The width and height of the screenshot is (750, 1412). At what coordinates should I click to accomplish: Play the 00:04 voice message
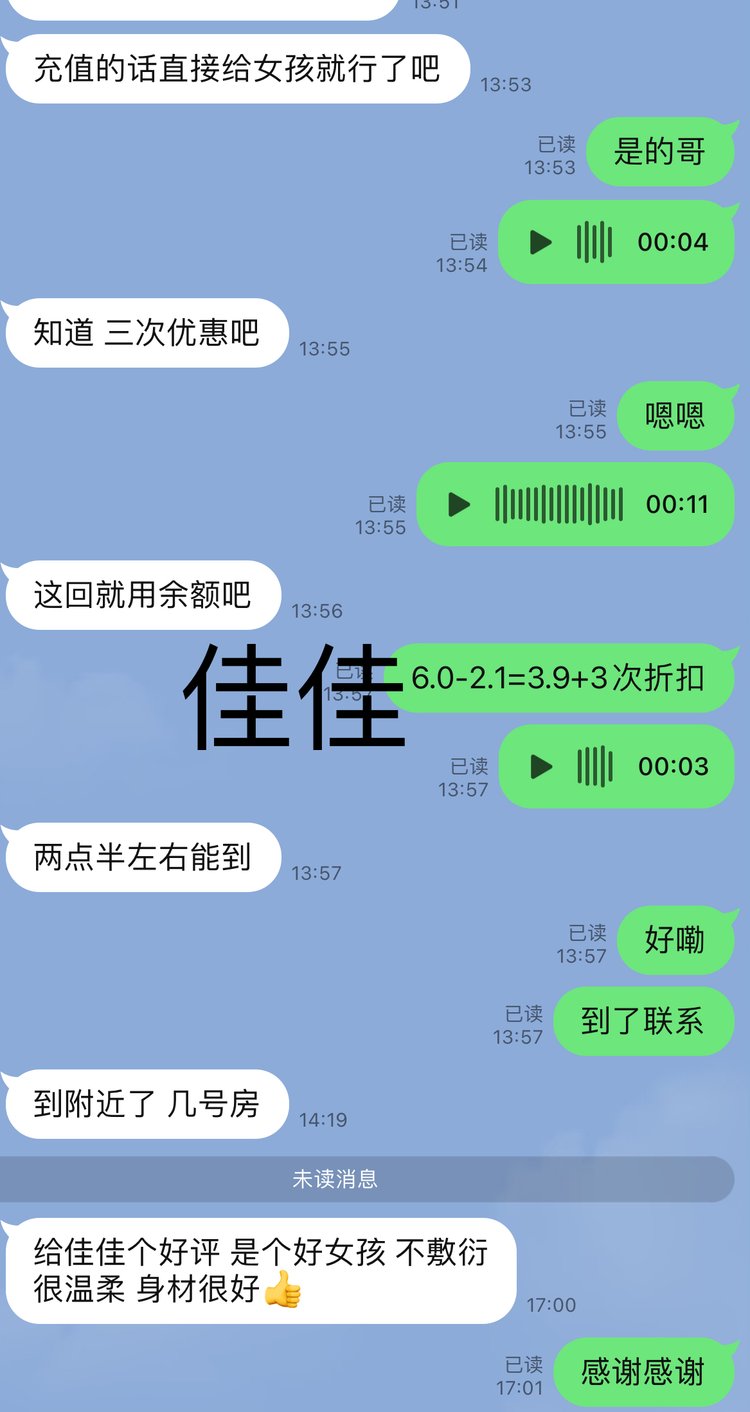pos(541,242)
